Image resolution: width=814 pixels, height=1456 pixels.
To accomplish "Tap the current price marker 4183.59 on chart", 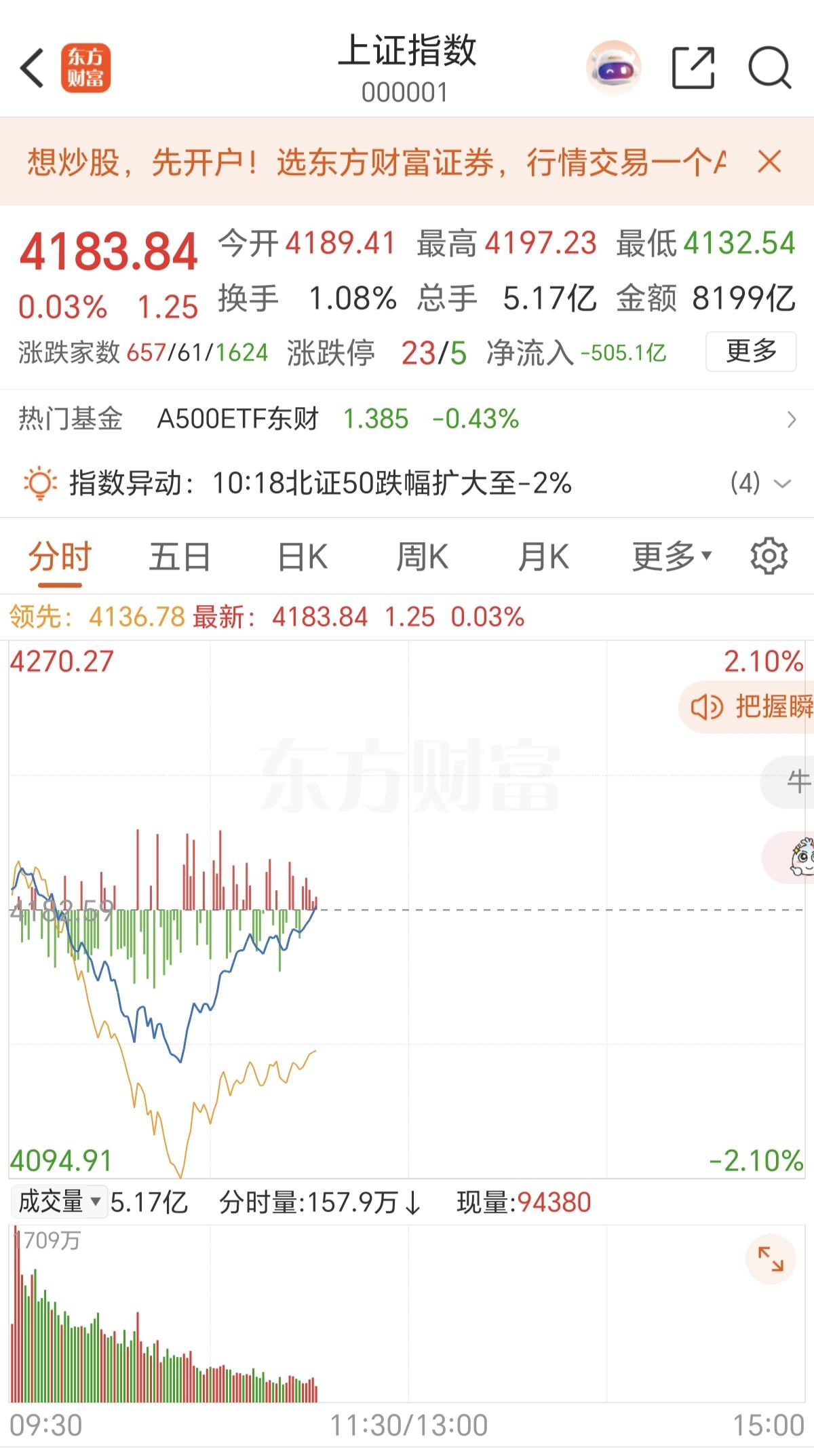I will point(61,913).
